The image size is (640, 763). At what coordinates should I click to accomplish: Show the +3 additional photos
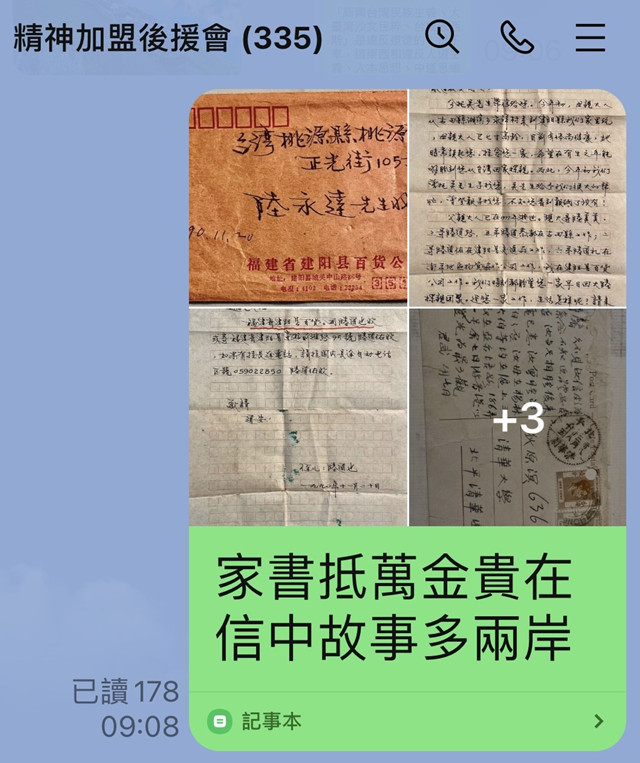click(517, 416)
